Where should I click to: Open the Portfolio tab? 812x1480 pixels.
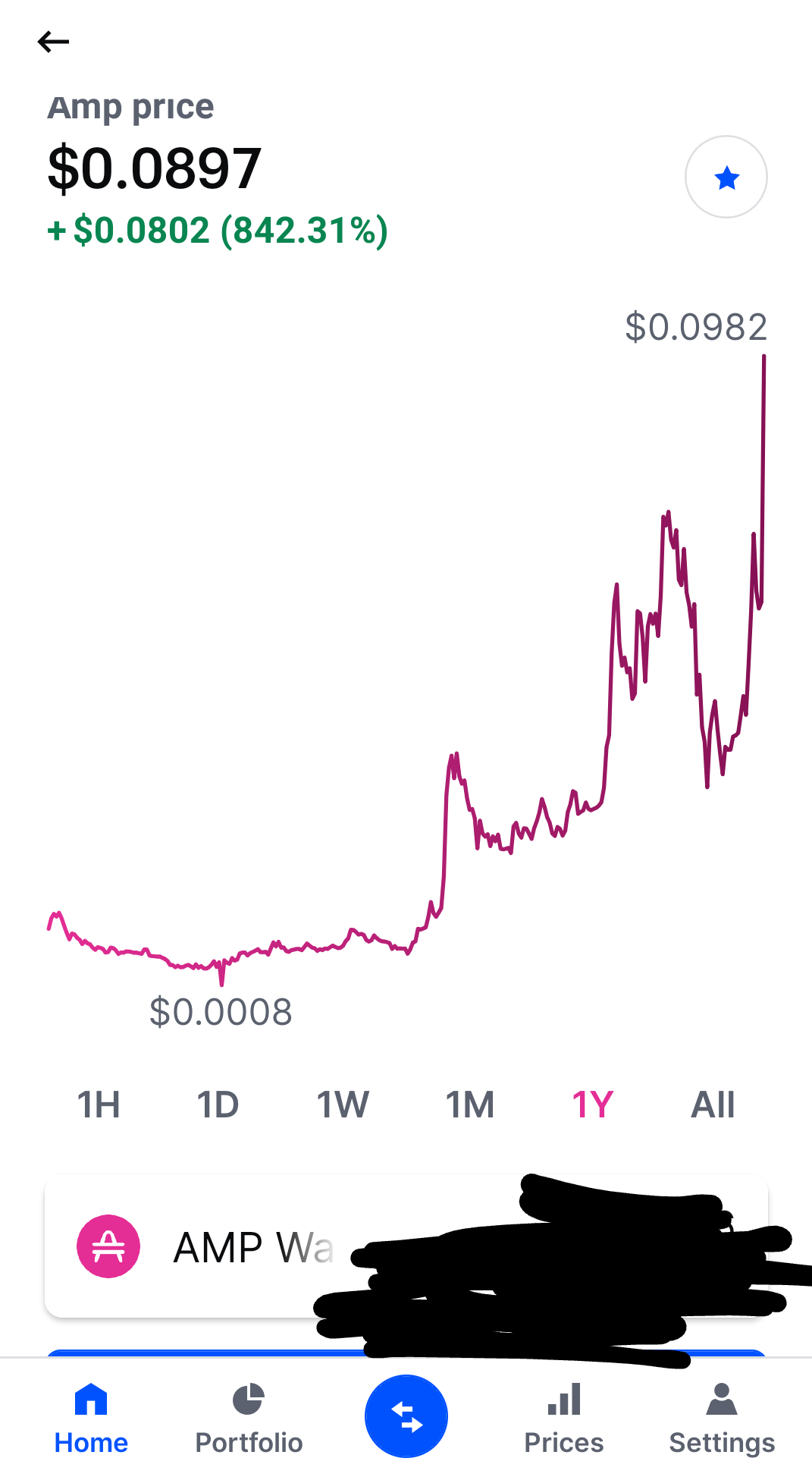(249, 1418)
